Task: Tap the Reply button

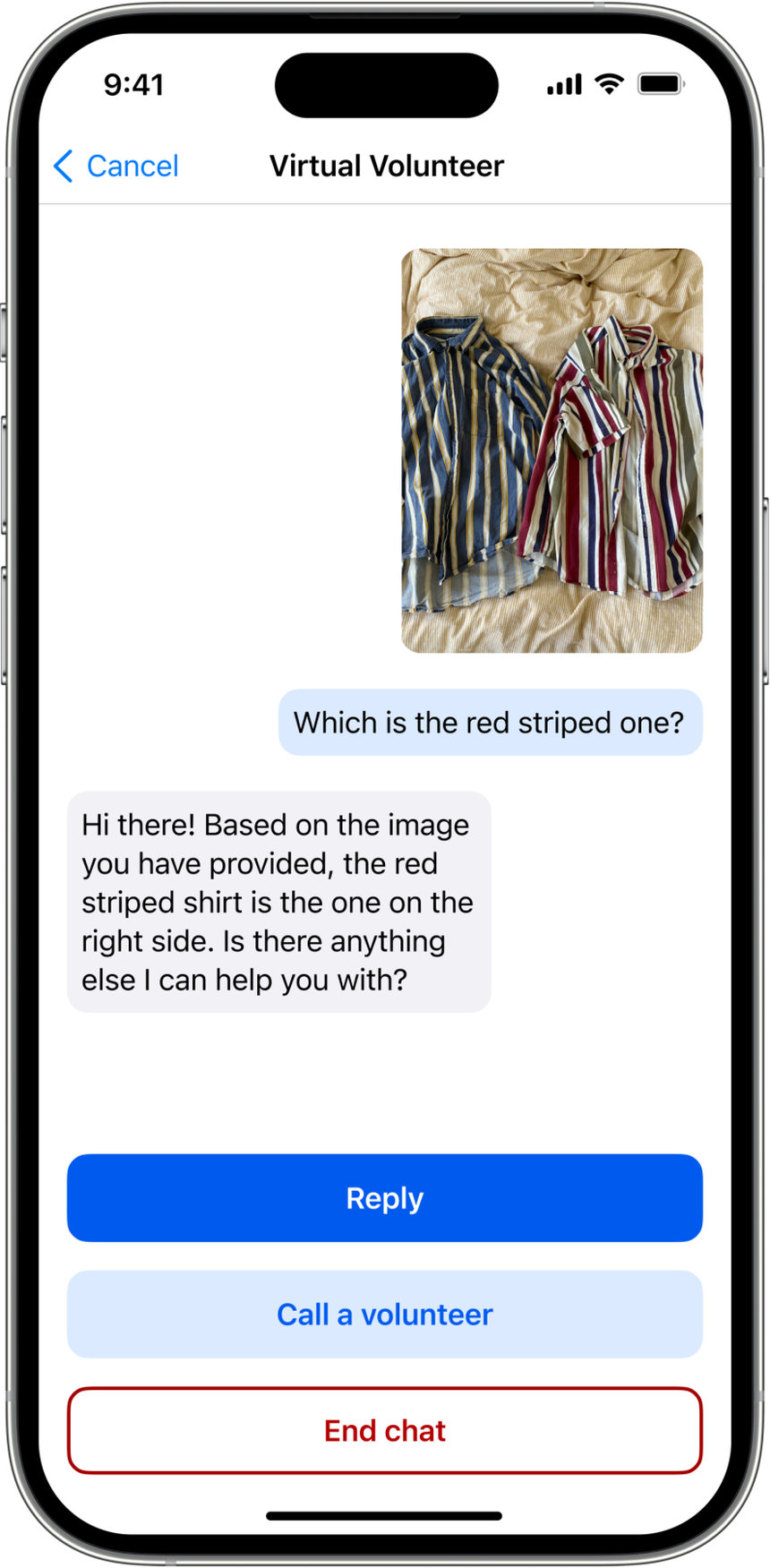Action: pyautogui.click(x=385, y=1198)
